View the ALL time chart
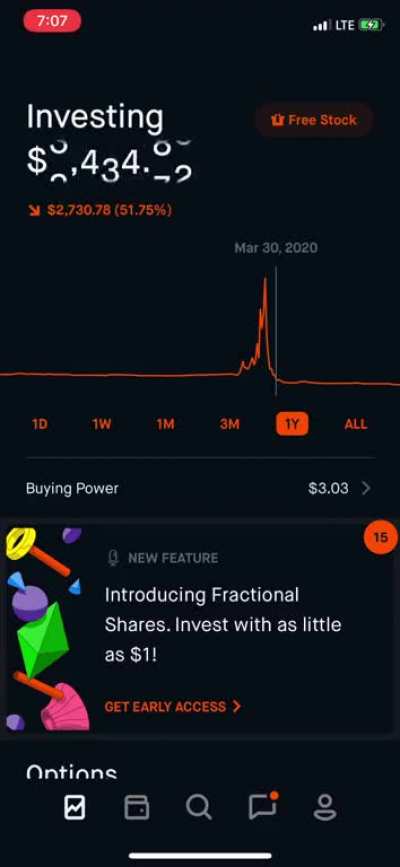This screenshot has width=400, height=867. 355,424
